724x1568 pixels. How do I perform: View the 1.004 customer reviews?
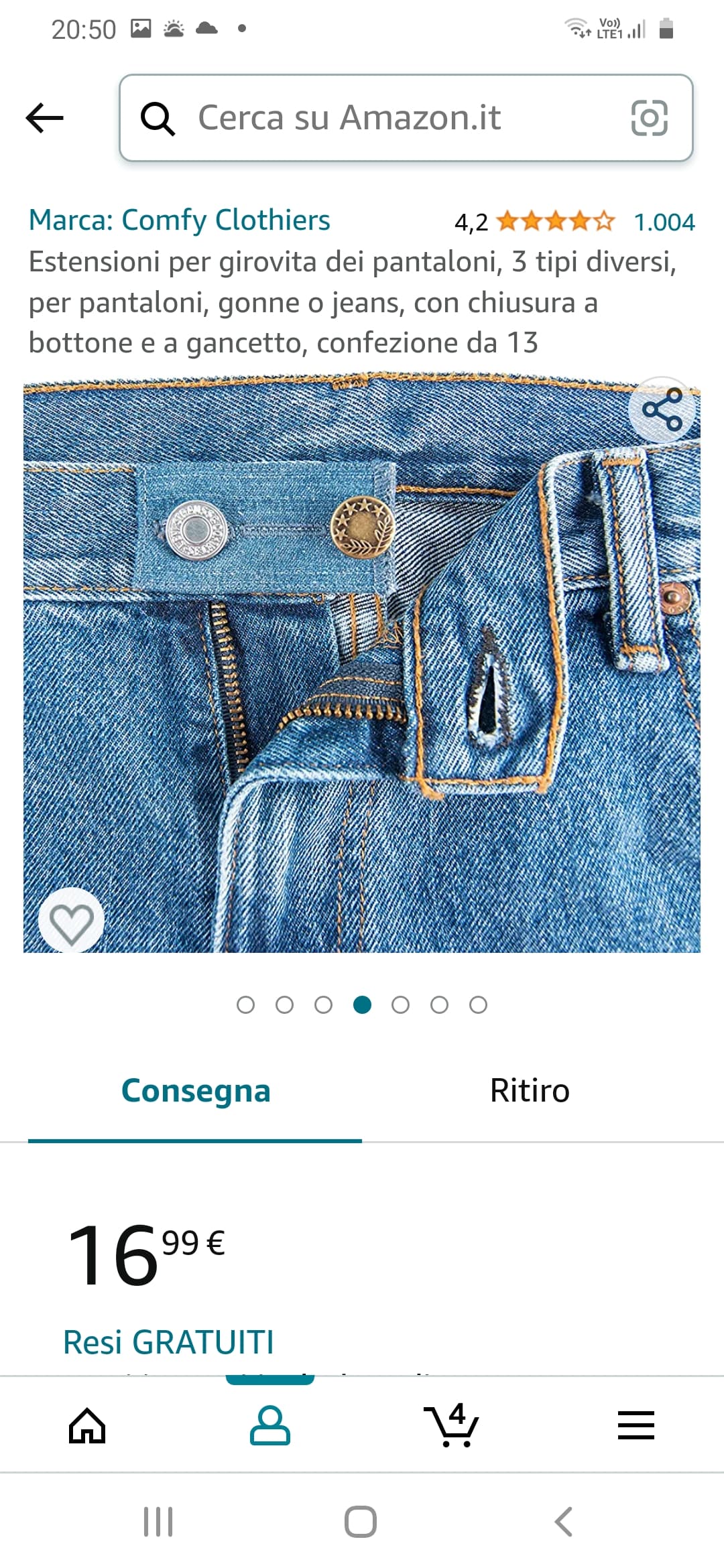click(x=664, y=222)
